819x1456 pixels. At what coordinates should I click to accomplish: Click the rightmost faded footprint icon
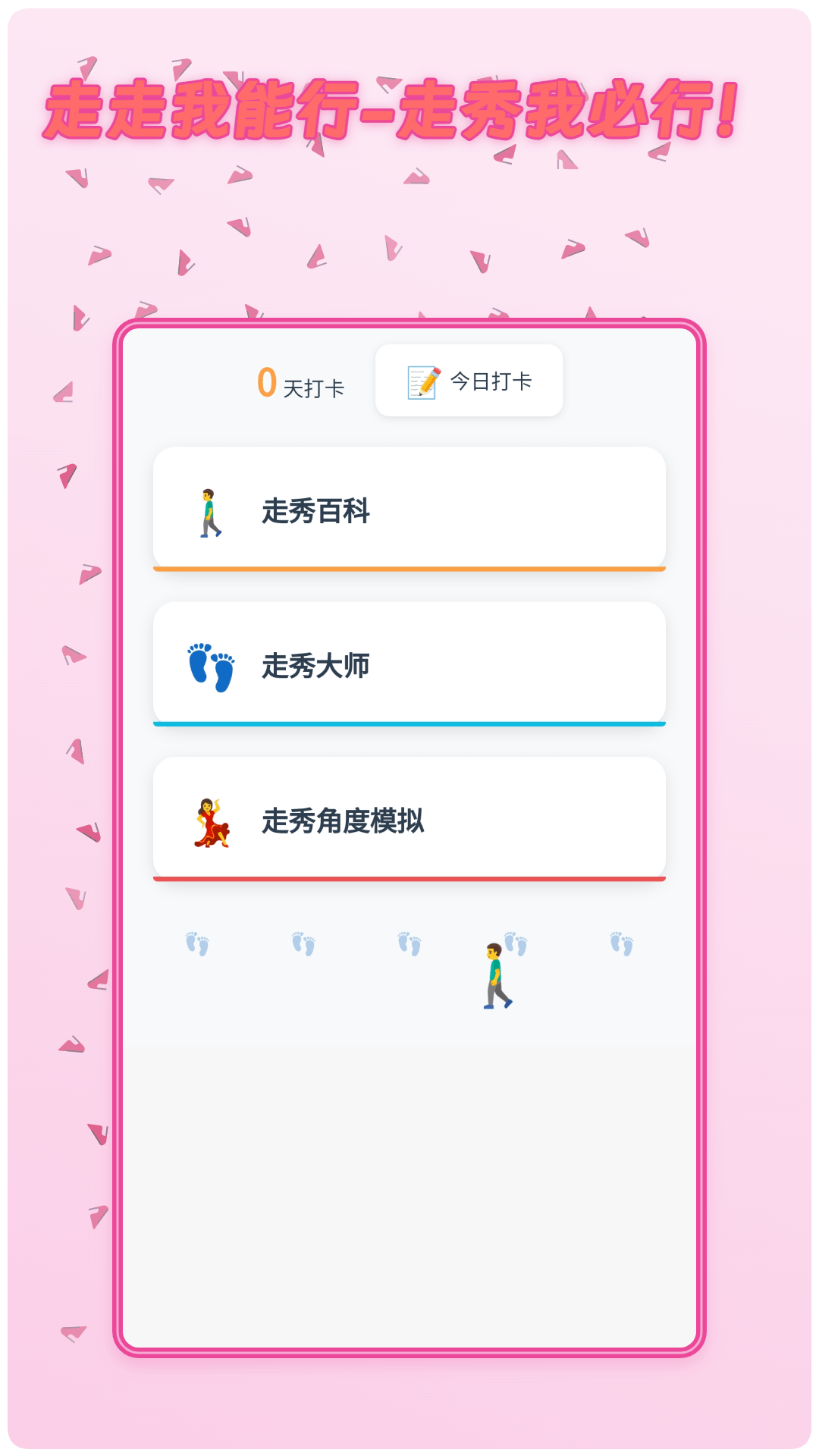[x=622, y=944]
